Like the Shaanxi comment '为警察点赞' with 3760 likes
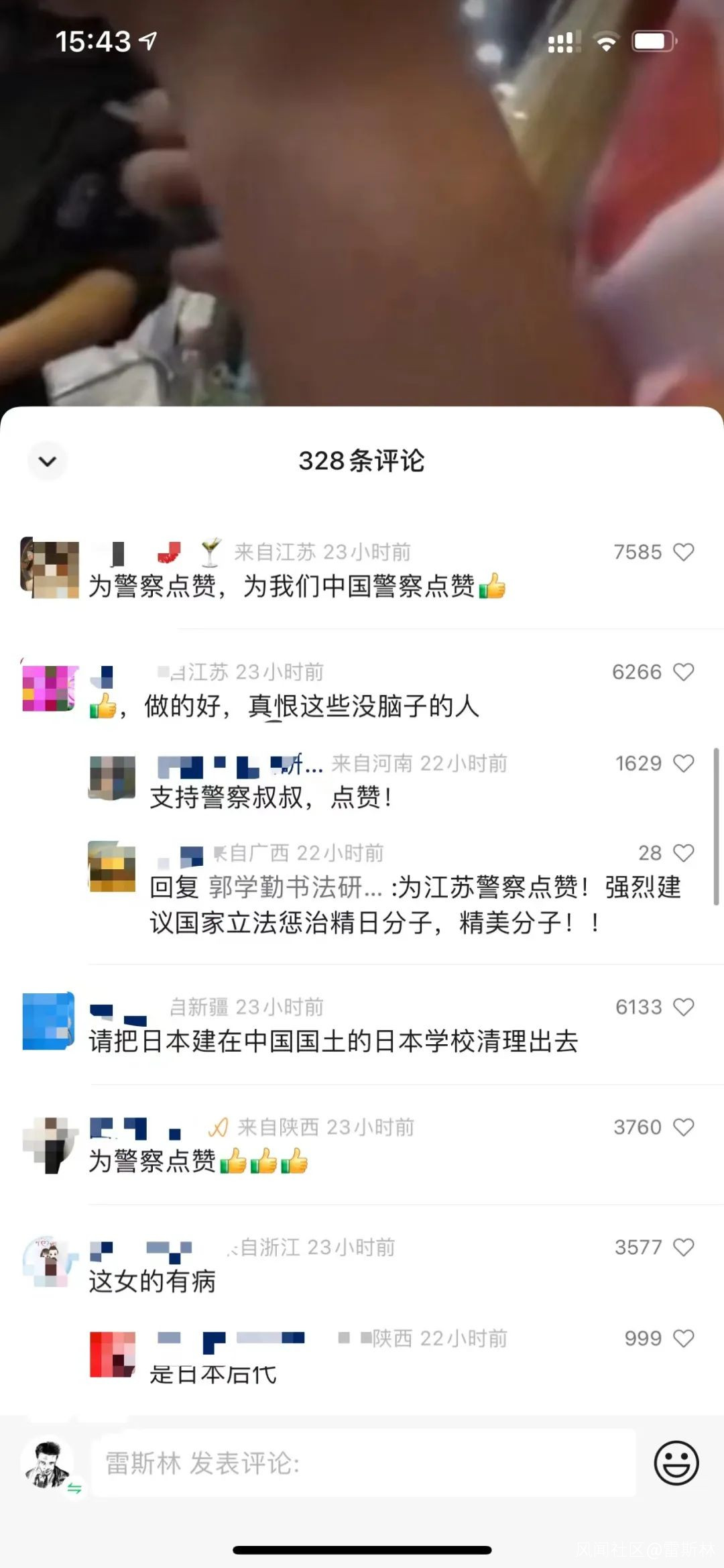 point(683,1127)
